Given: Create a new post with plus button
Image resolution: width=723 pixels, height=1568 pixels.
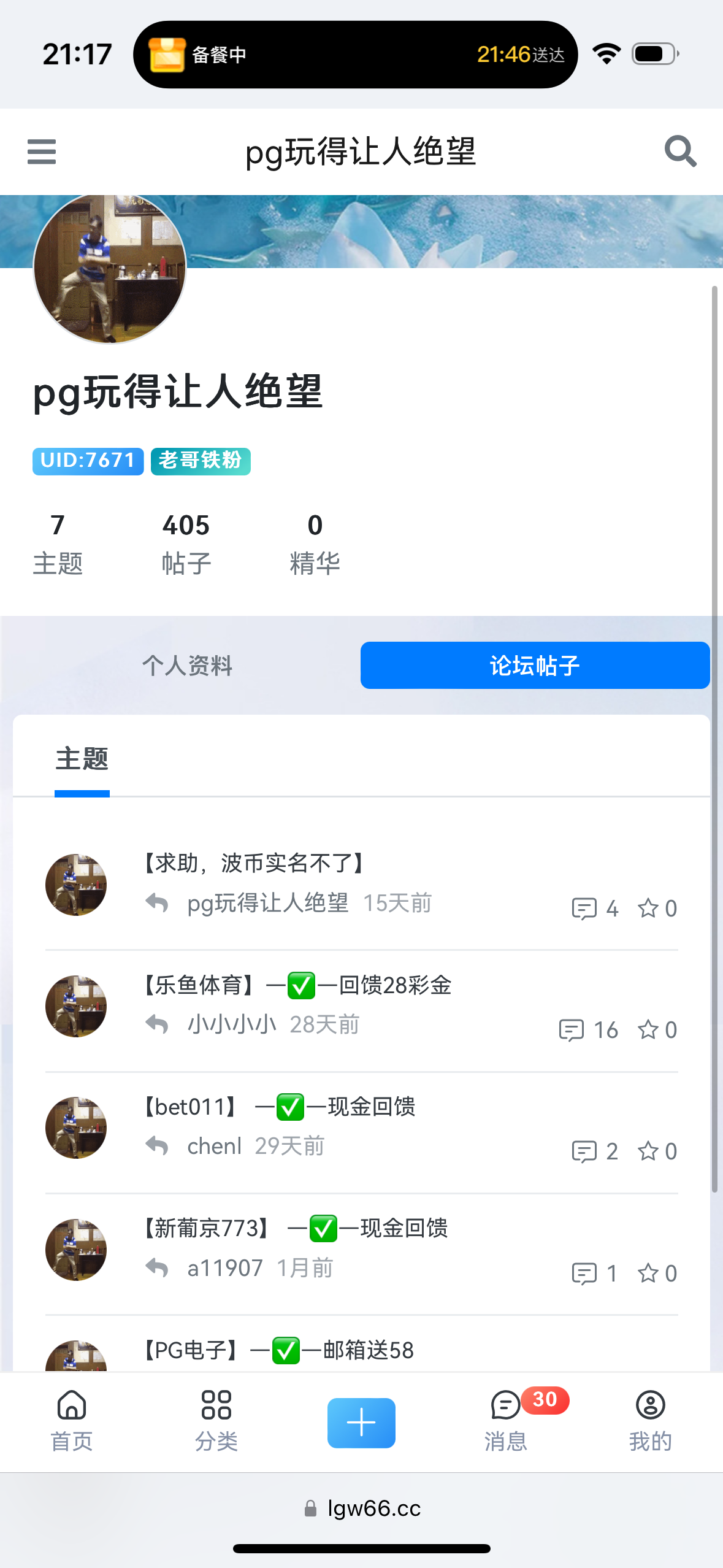Looking at the screenshot, I should (361, 1423).
